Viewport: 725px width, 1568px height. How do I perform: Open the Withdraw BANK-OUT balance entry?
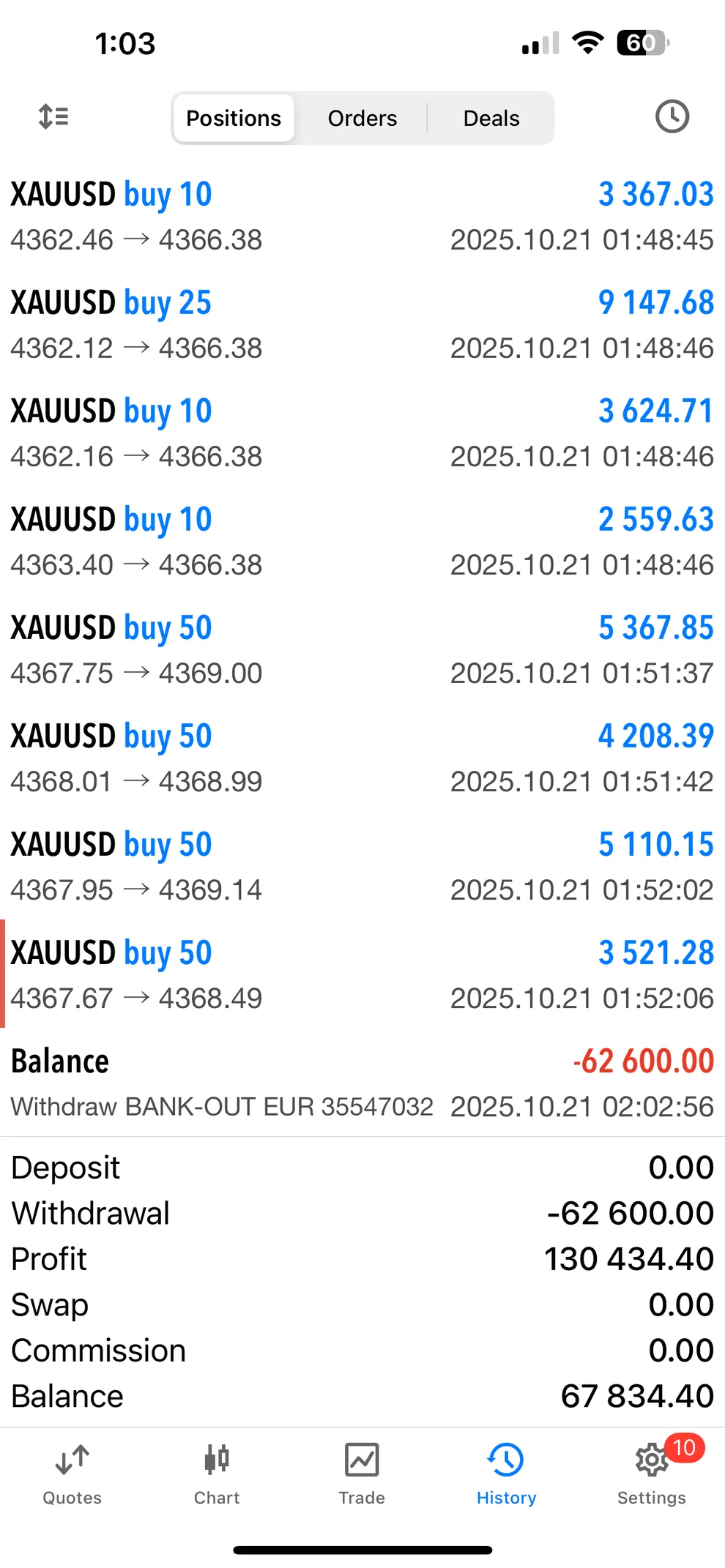(x=362, y=1082)
